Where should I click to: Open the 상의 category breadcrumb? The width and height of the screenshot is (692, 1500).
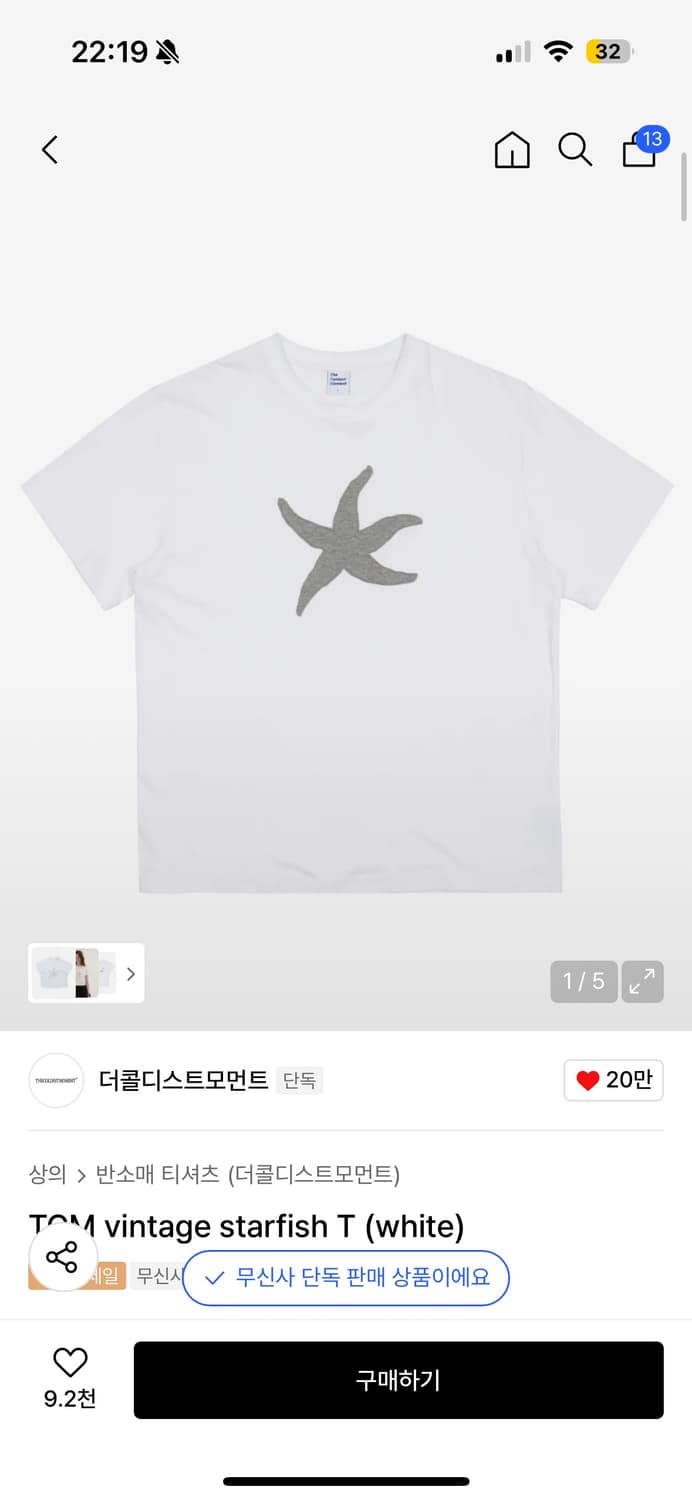pos(47,1174)
